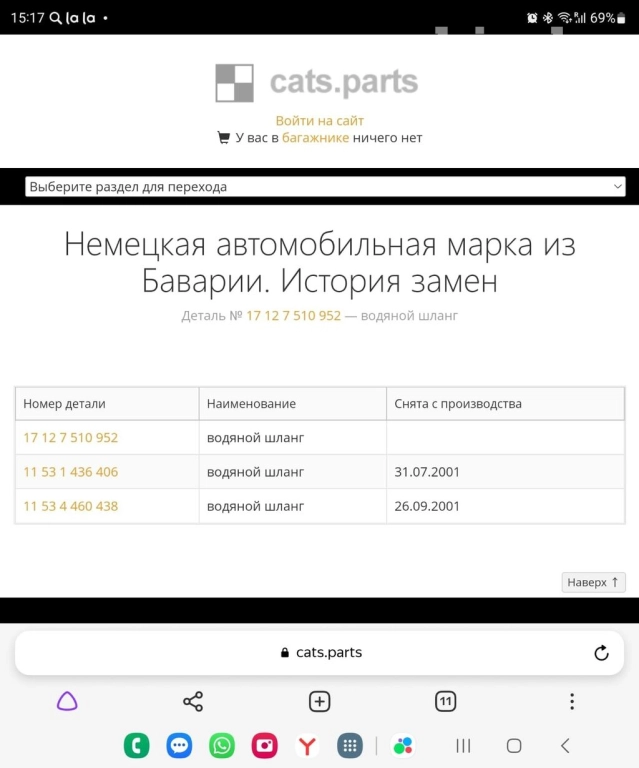Open part 11 53 4 460 438
Screen dimensions: 639x768
[71, 506]
